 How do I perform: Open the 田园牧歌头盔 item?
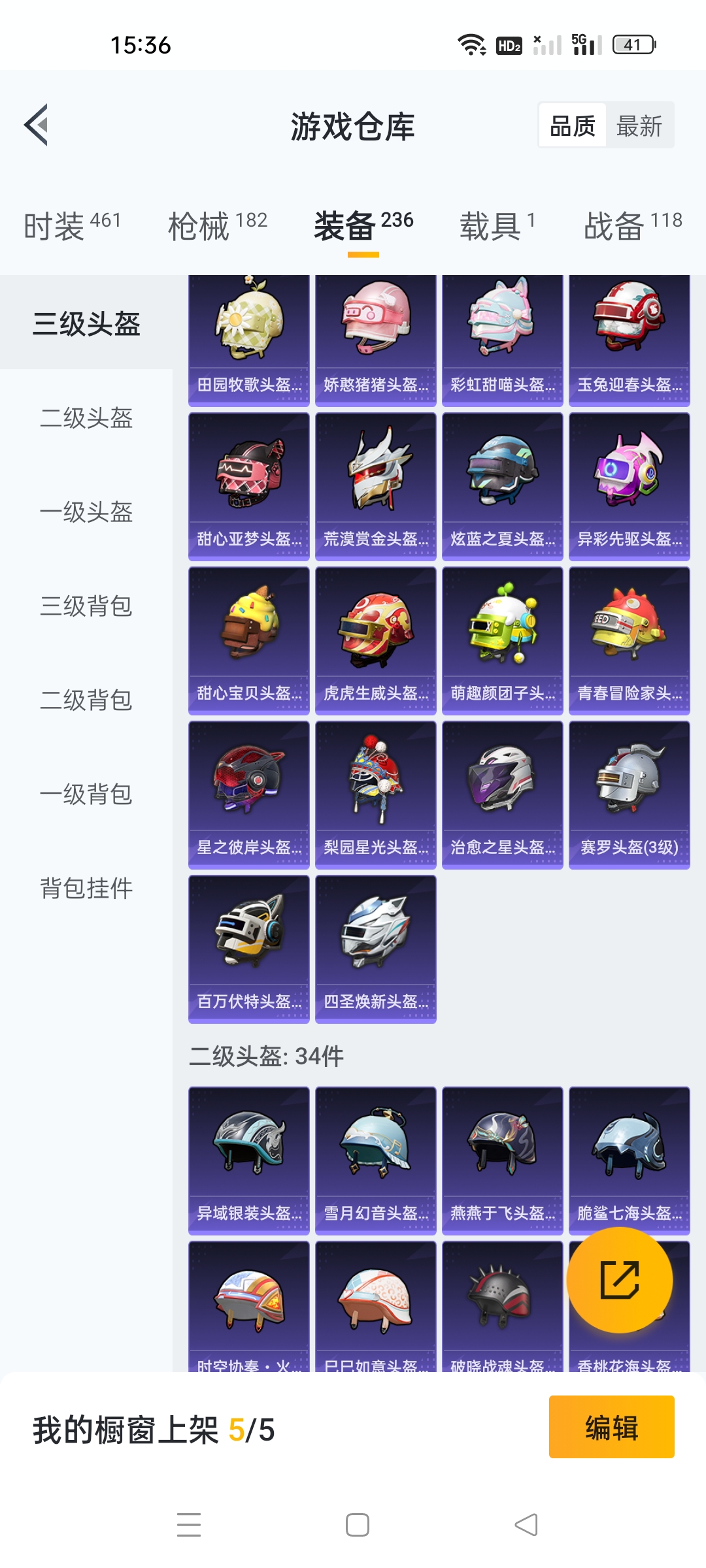[249, 340]
